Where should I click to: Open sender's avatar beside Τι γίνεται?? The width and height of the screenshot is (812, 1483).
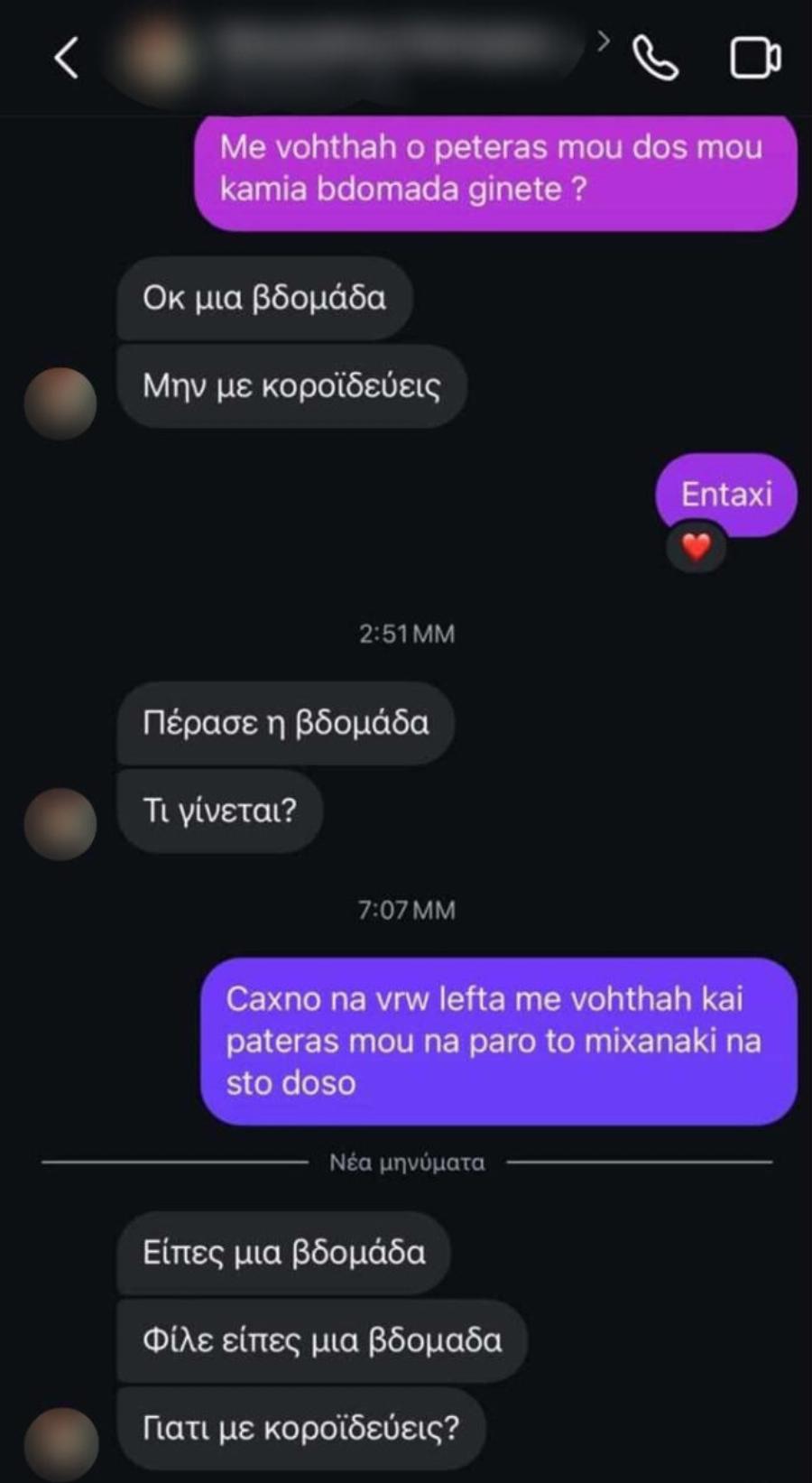pos(60,823)
